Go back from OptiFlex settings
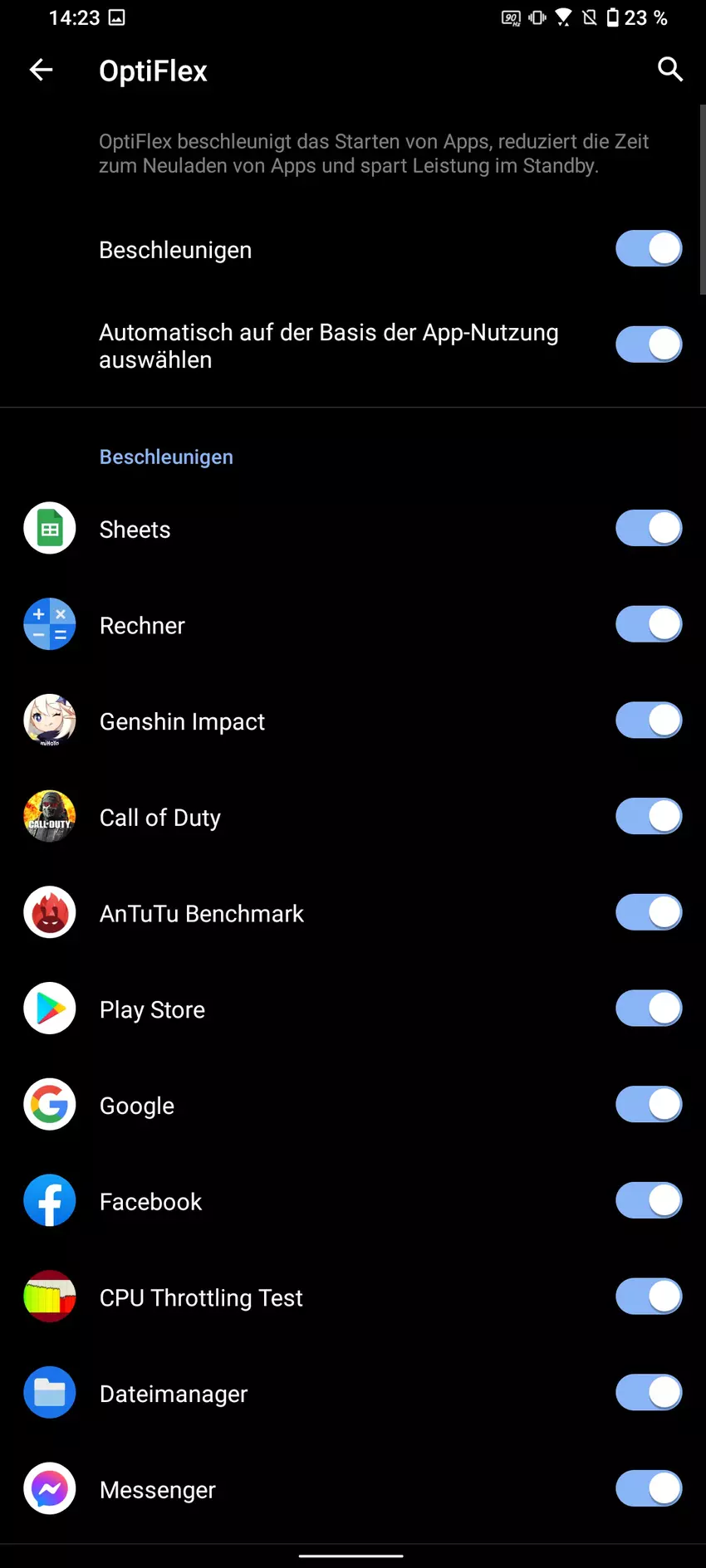 [x=41, y=71]
